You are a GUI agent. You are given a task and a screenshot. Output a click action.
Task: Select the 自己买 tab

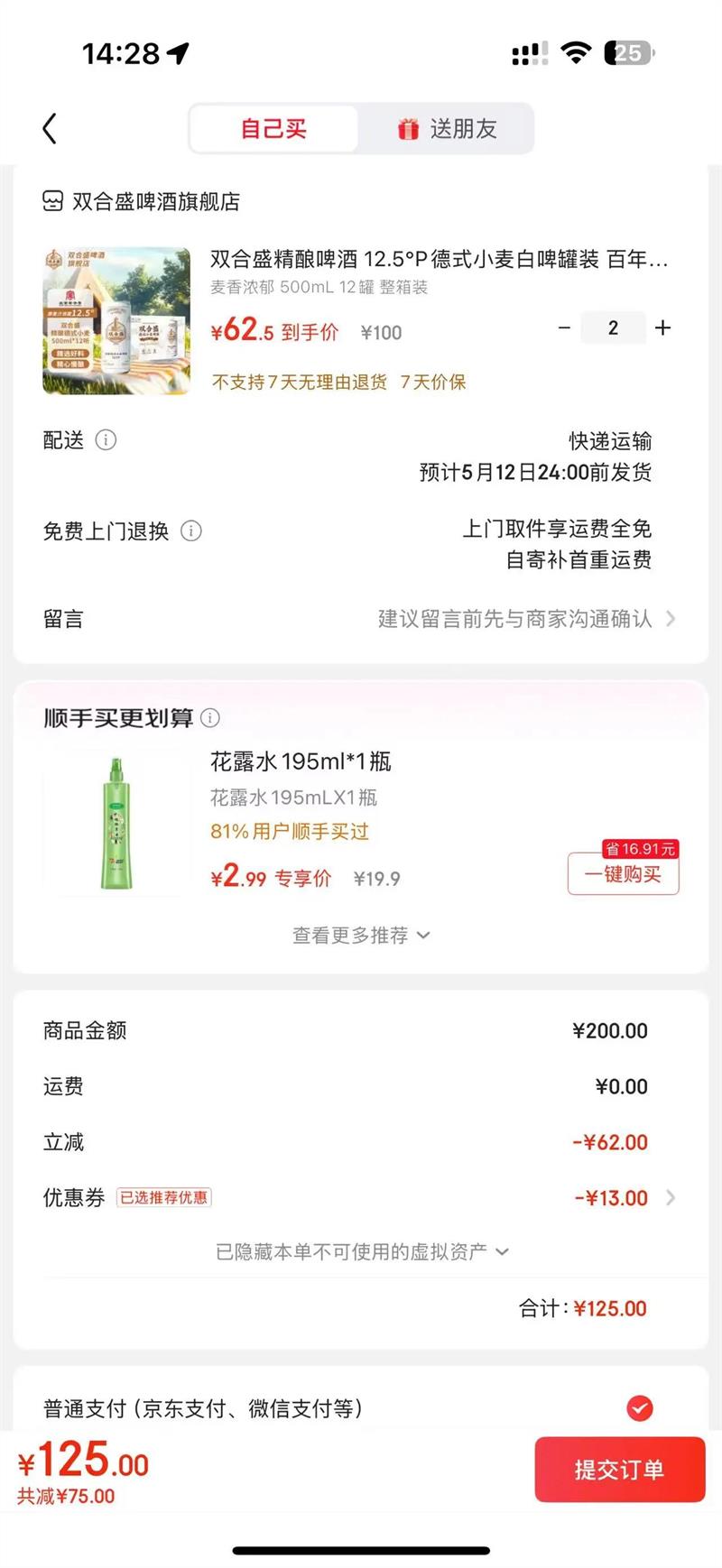[273, 129]
